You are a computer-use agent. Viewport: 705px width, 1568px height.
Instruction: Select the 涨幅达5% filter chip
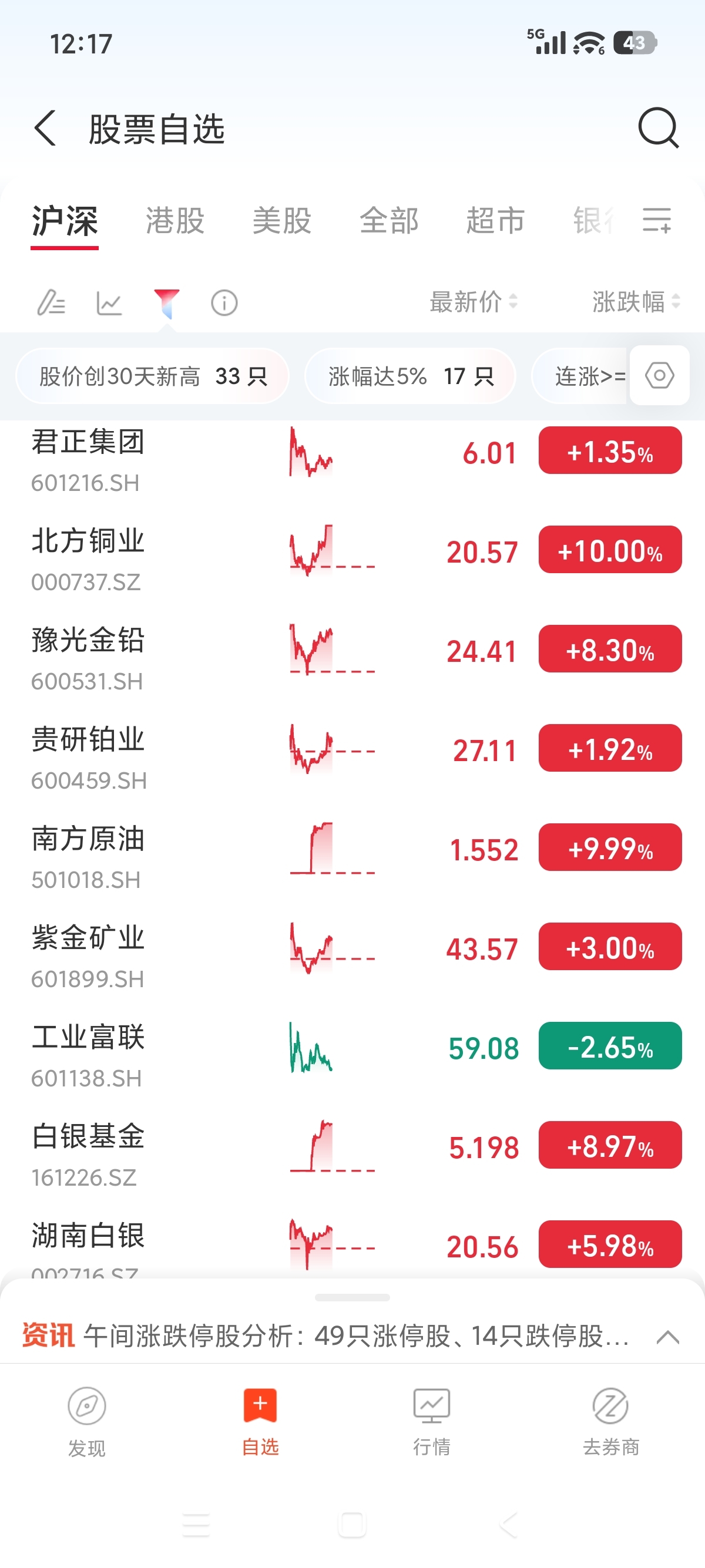tap(410, 376)
